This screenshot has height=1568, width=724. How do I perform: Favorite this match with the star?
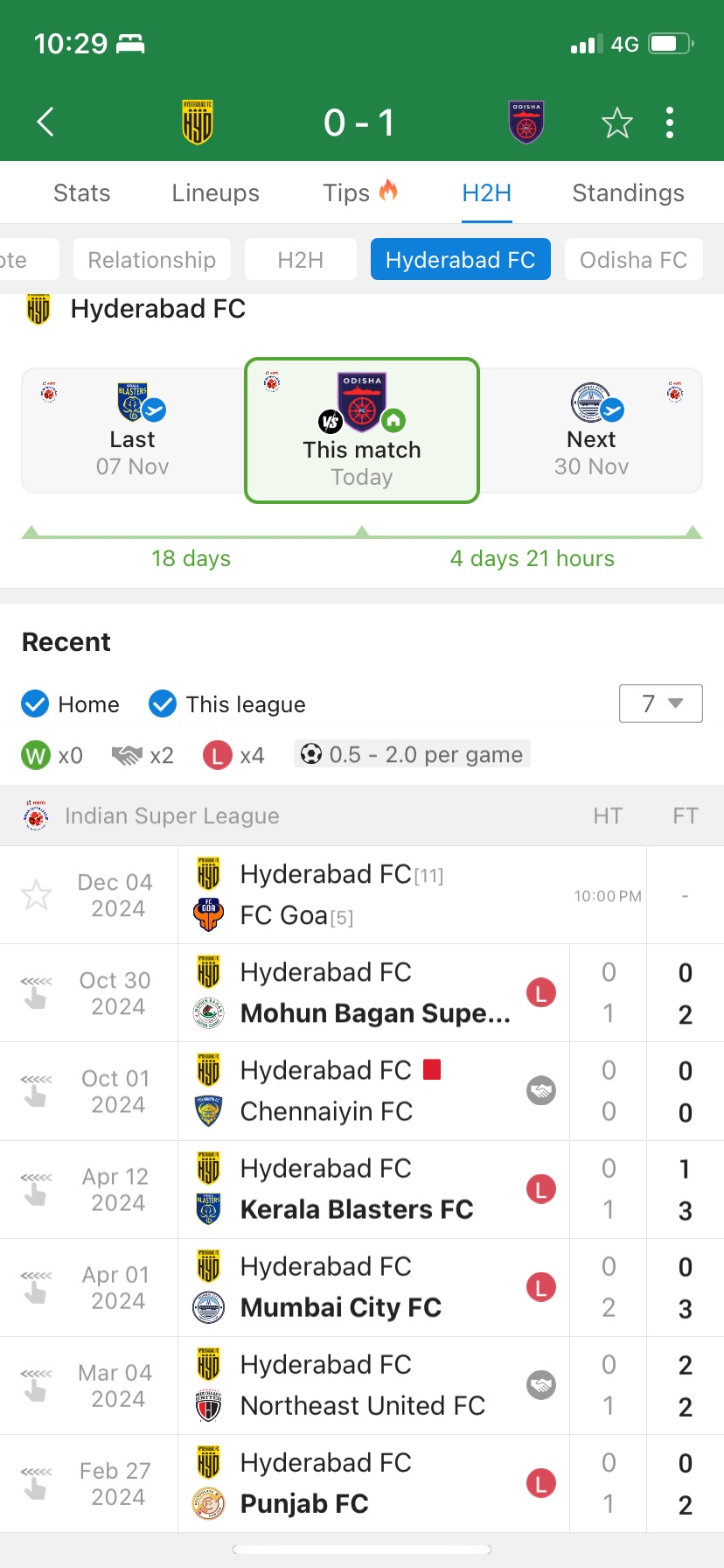(616, 122)
